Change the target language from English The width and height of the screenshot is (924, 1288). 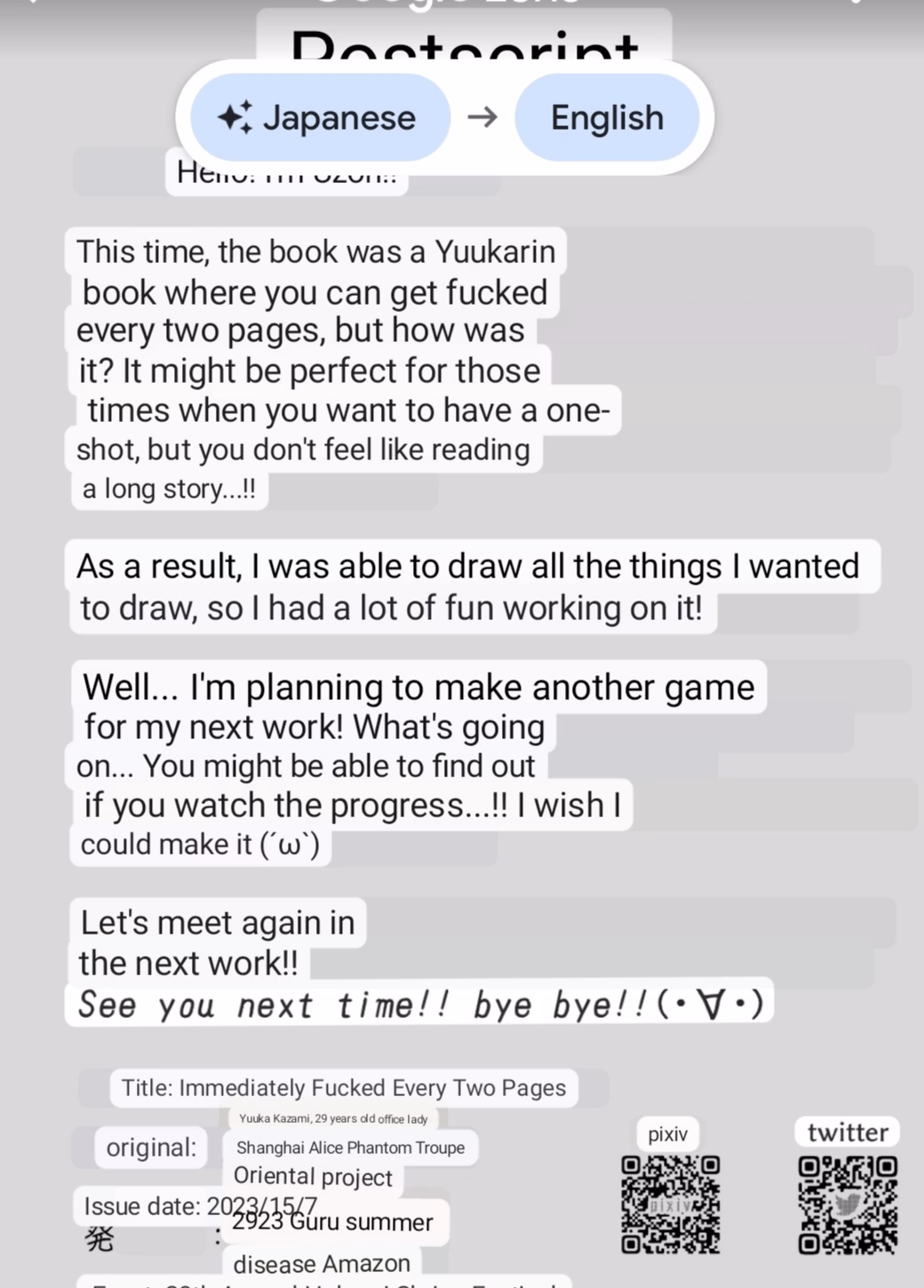tap(607, 118)
